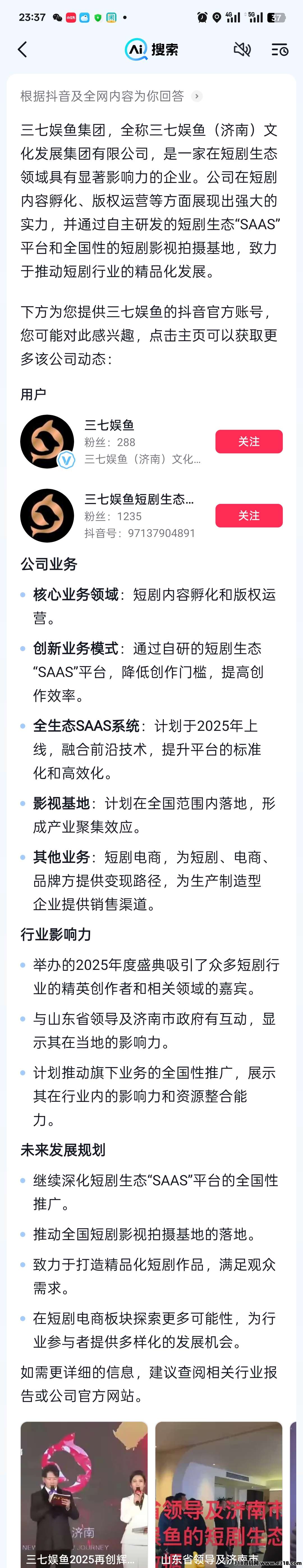This screenshot has height=1568, width=303.
Task: Follow the 三七娱鱼 account with 288 fans
Action: (249, 441)
